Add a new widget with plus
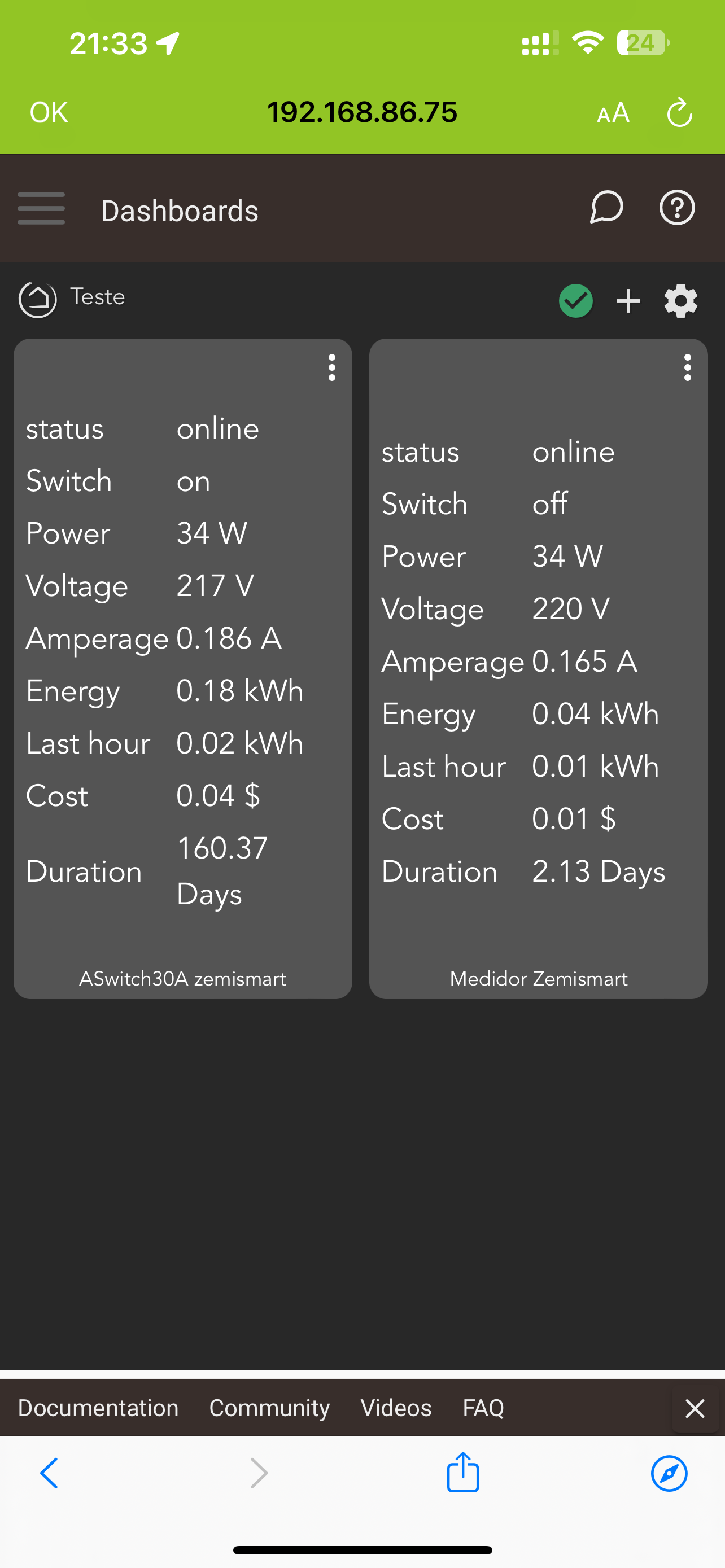This screenshot has height=1568, width=725. coord(628,301)
